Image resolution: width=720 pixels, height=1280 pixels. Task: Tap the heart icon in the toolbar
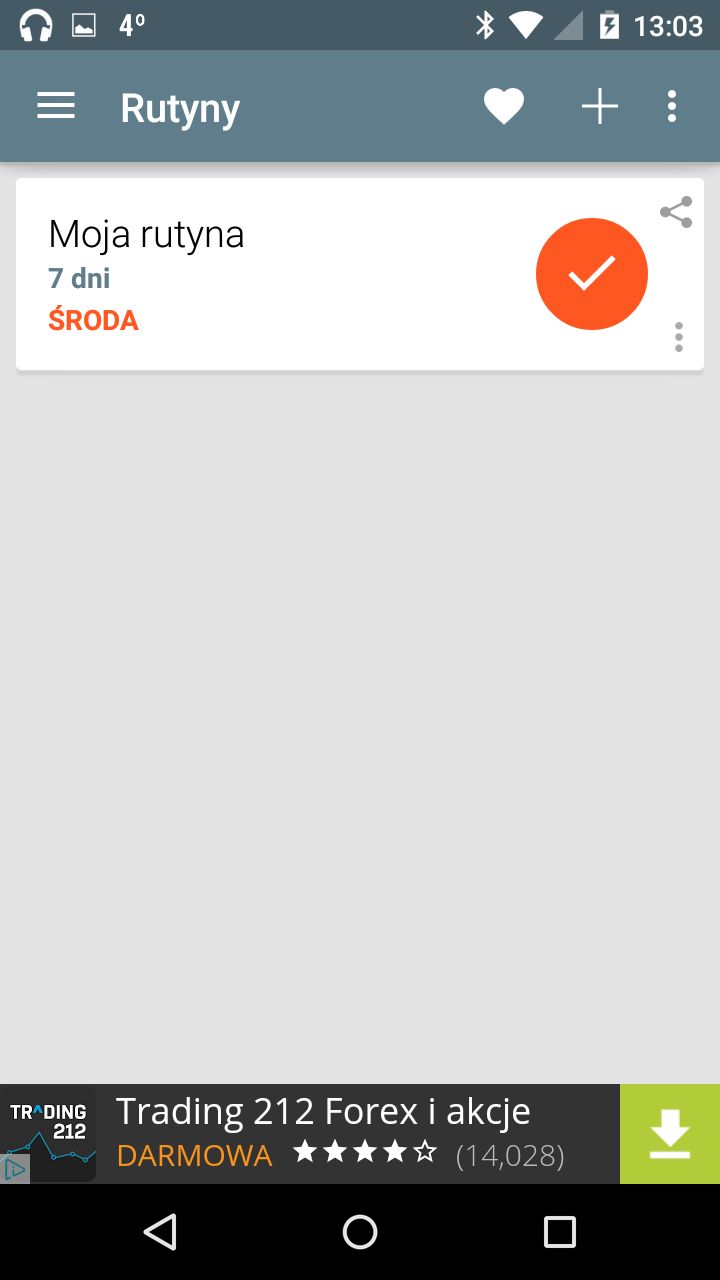(x=504, y=106)
